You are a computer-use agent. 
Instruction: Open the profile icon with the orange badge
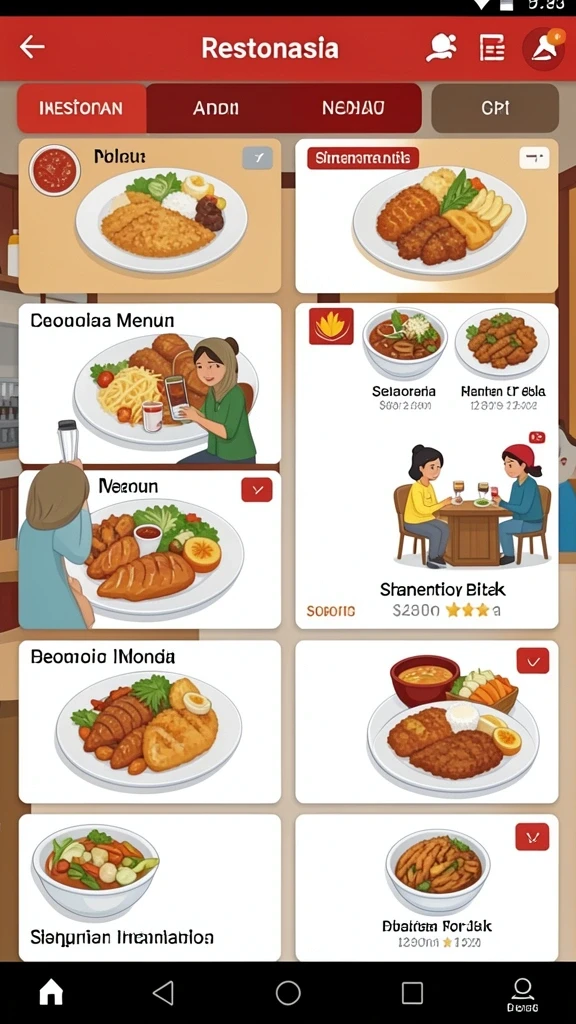pyautogui.click(x=543, y=48)
